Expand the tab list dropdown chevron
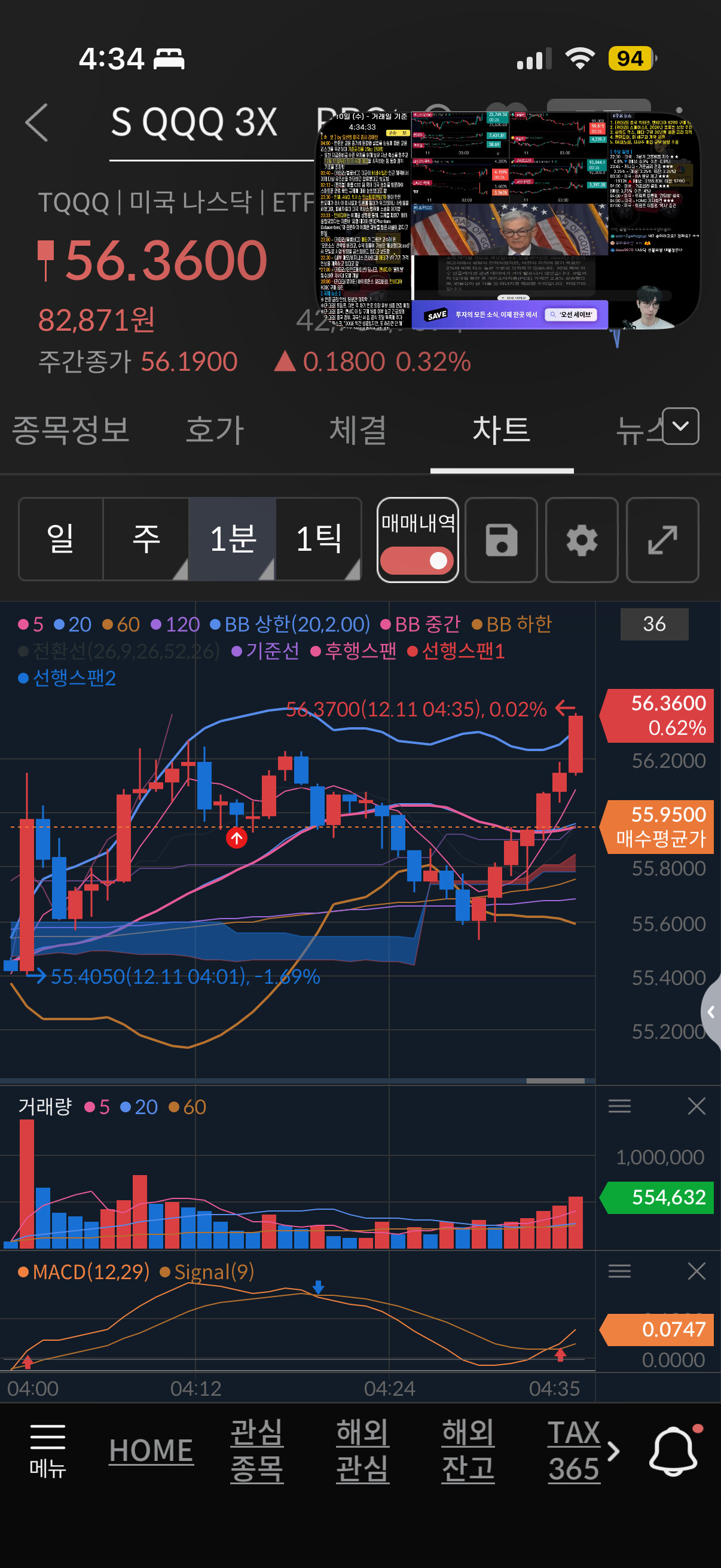 [x=680, y=426]
